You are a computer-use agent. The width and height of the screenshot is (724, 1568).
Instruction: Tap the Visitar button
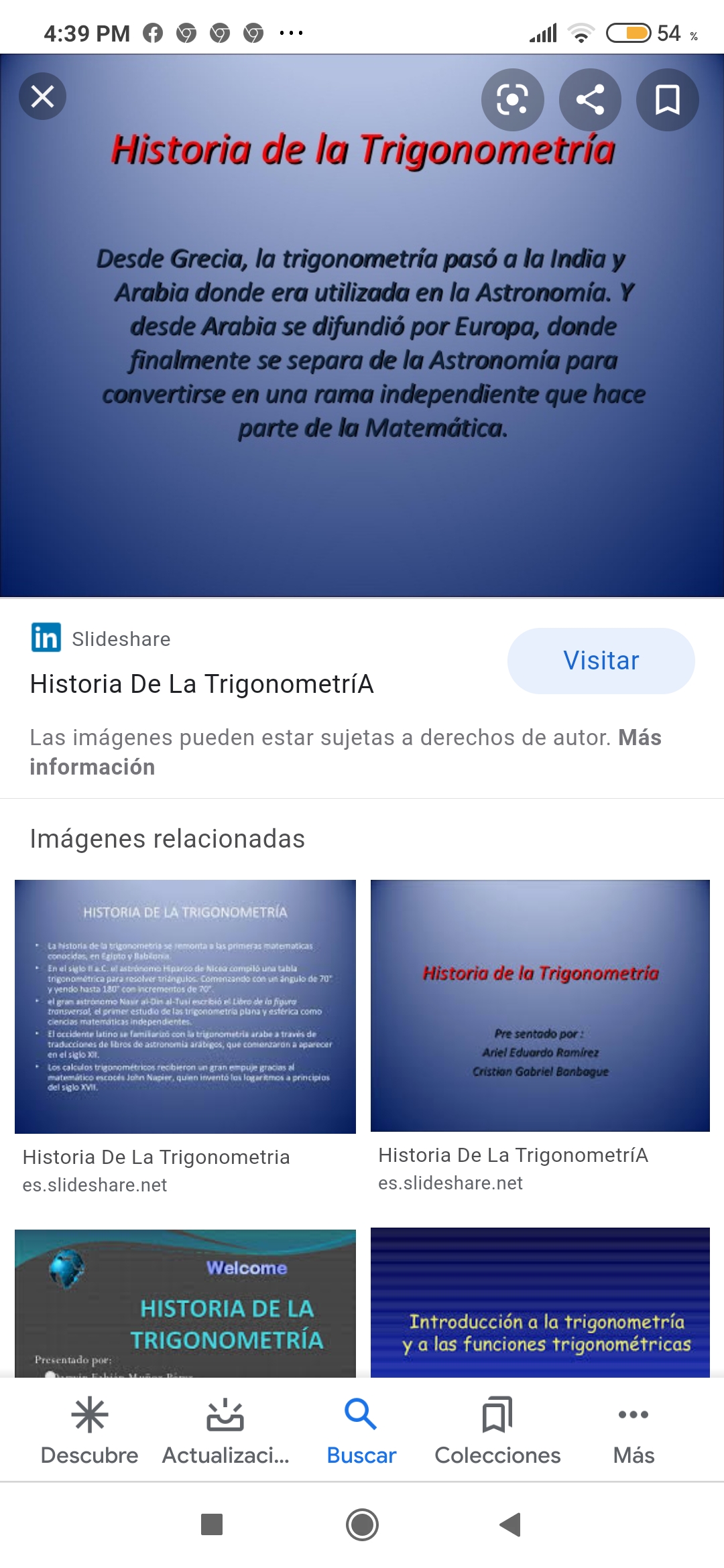point(601,661)
